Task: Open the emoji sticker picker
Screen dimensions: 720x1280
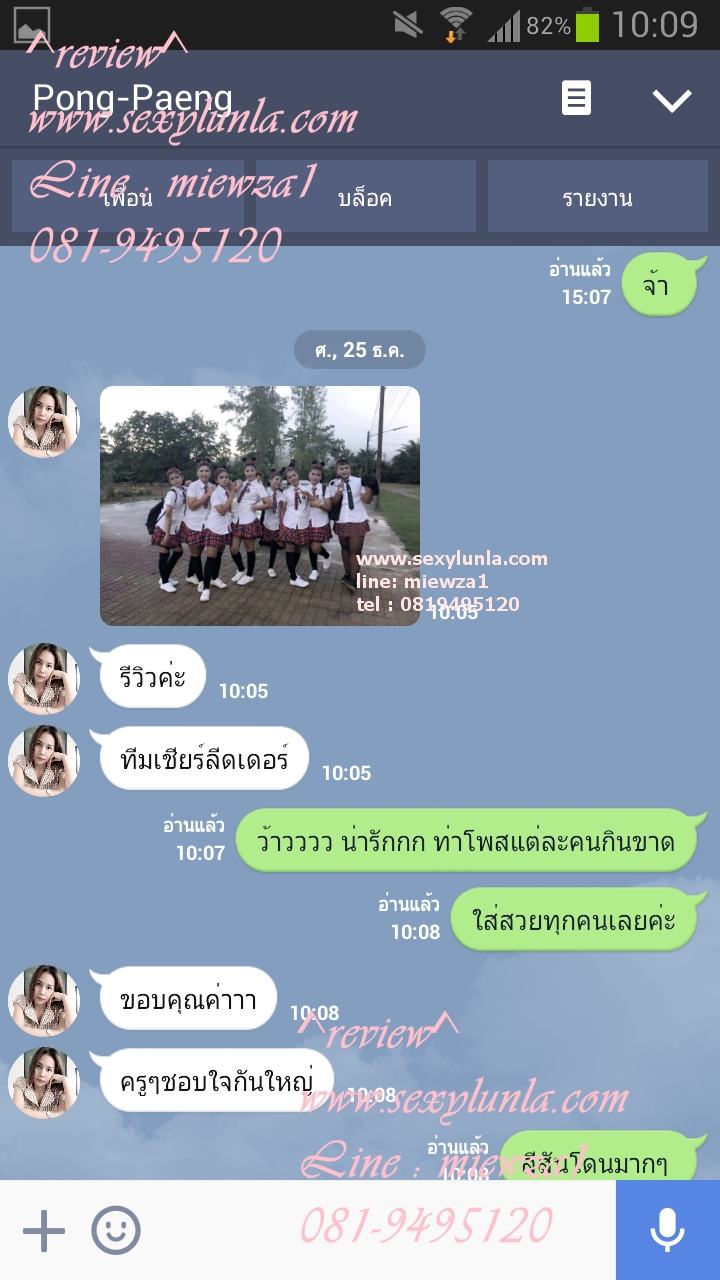Action: [116, 1230]
